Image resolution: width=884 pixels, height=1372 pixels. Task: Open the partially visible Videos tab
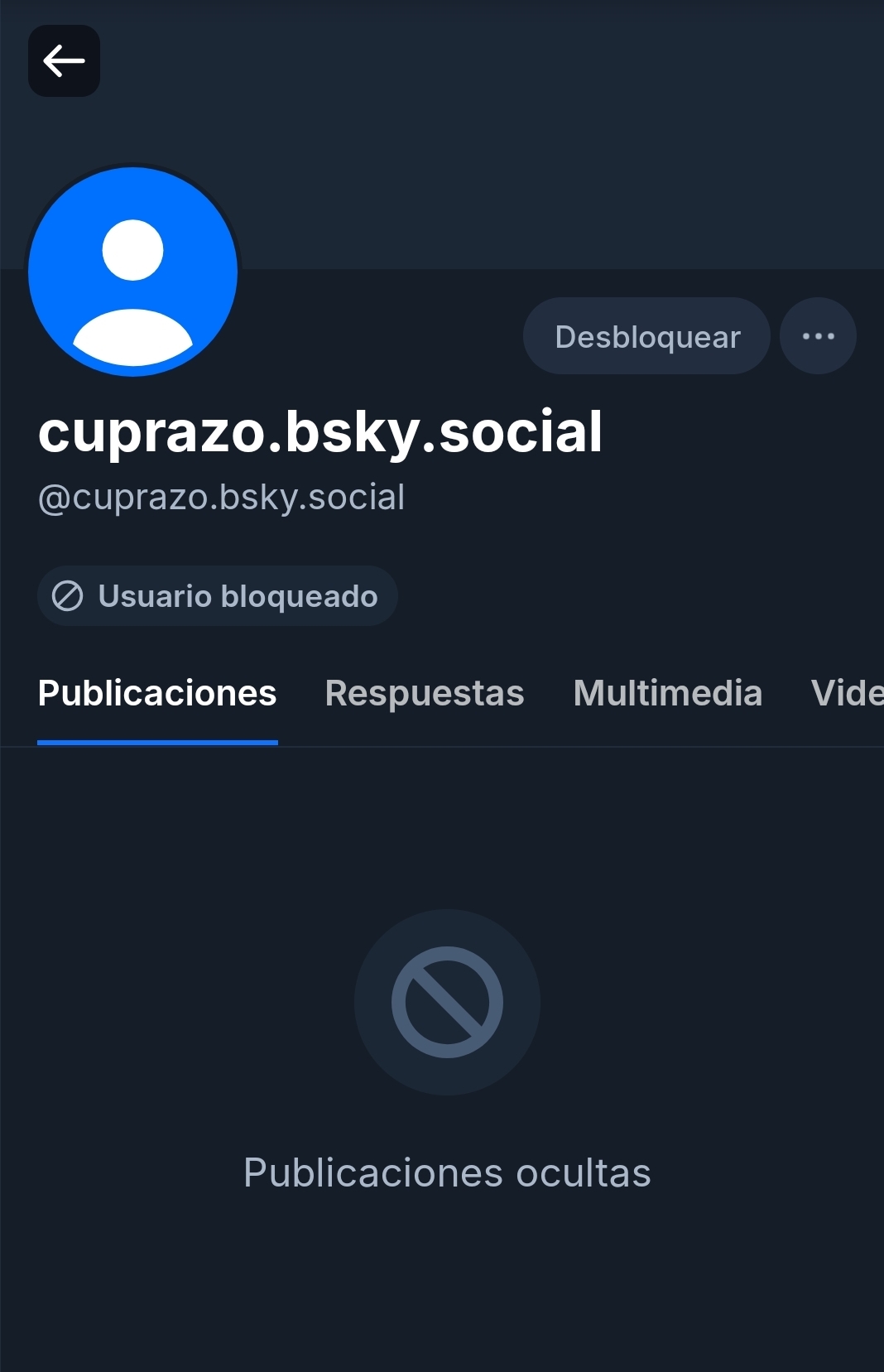(847, 693)
